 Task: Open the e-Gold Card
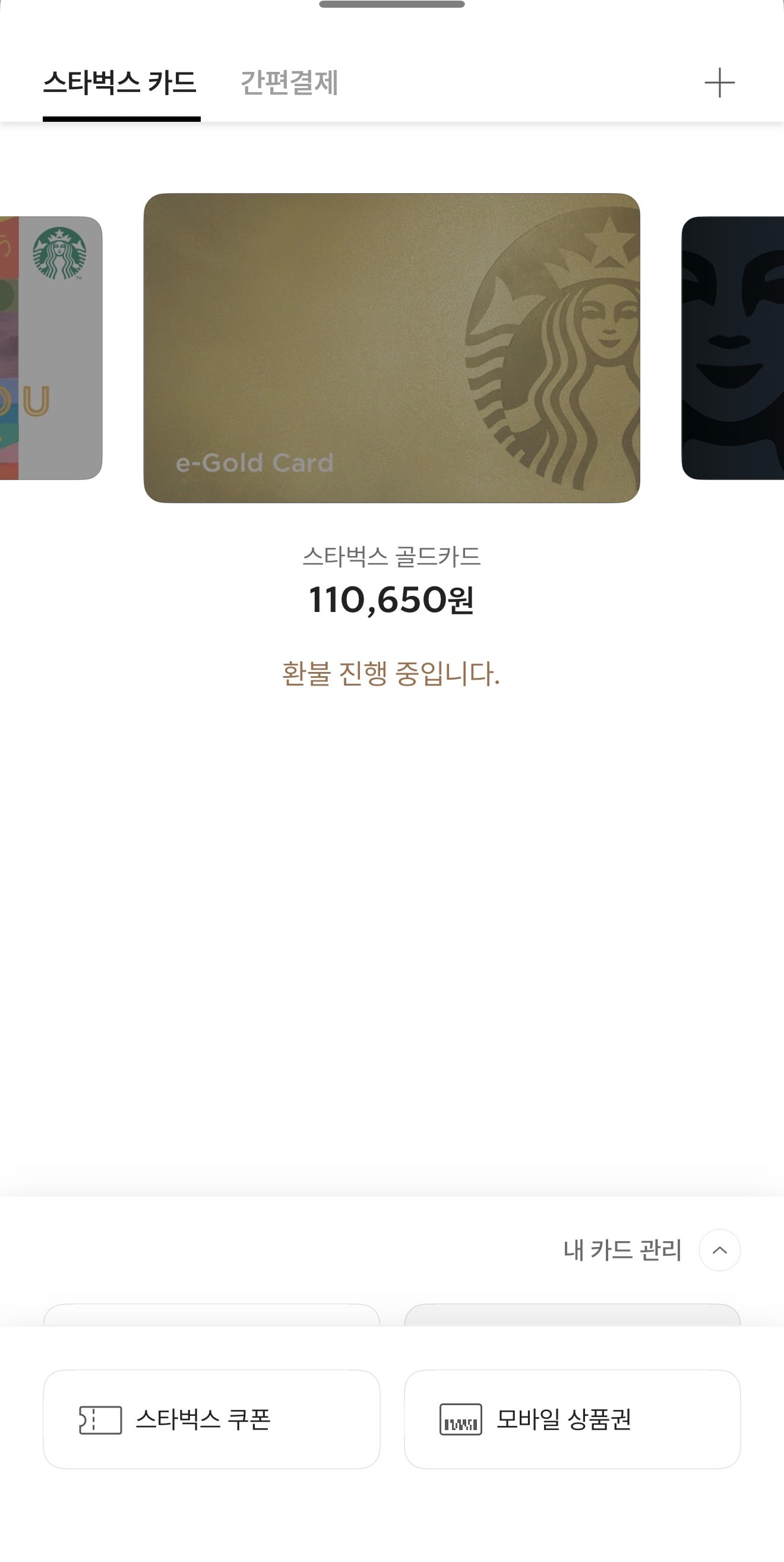pyautogui.click(x=391, y=348)
